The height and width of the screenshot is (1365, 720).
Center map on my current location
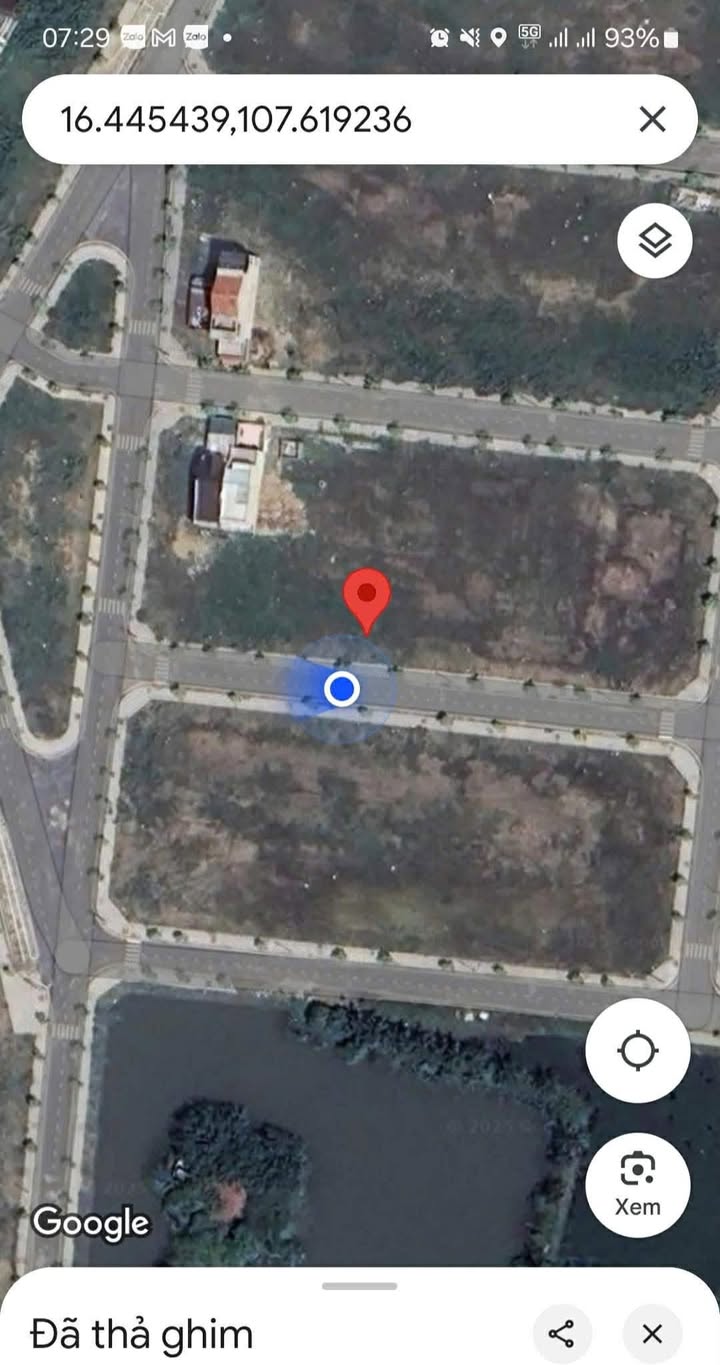pyautogui.click(x=638, y=1051)
